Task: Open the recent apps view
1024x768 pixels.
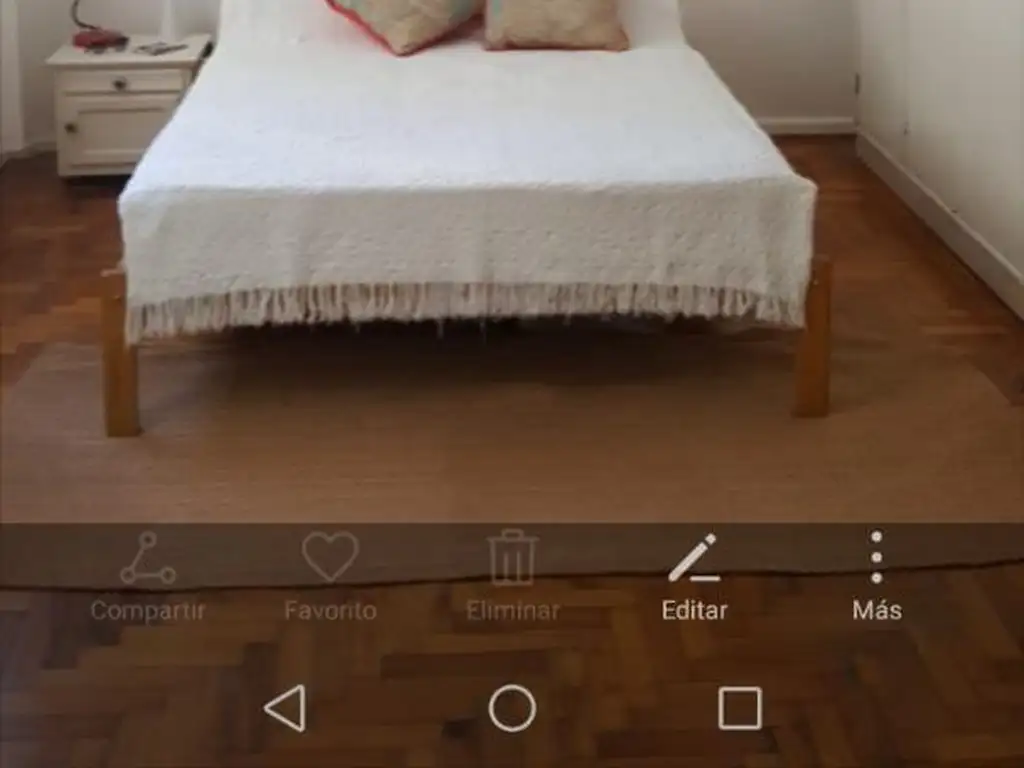Action: [740, 709]
